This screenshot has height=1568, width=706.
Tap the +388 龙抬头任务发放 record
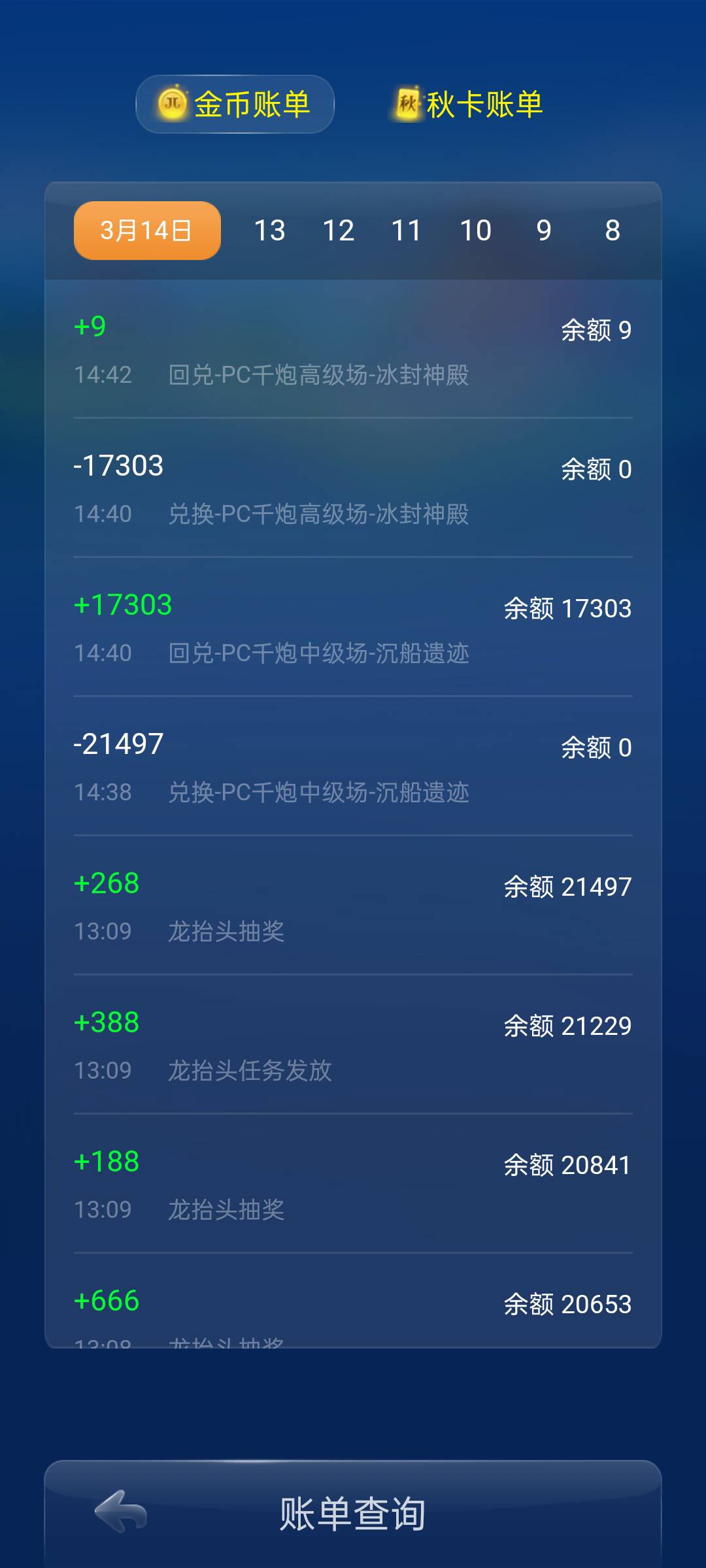pyautogui.click(x=353, y=1045)
